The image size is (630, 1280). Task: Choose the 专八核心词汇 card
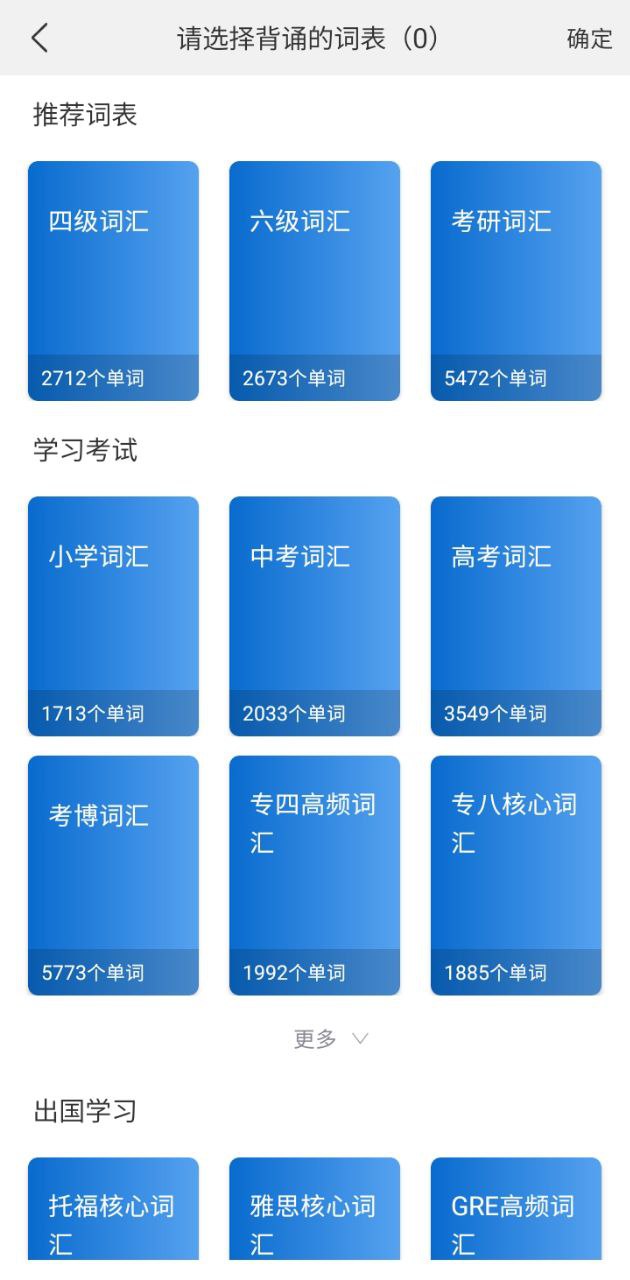click(x=516, y=875)
